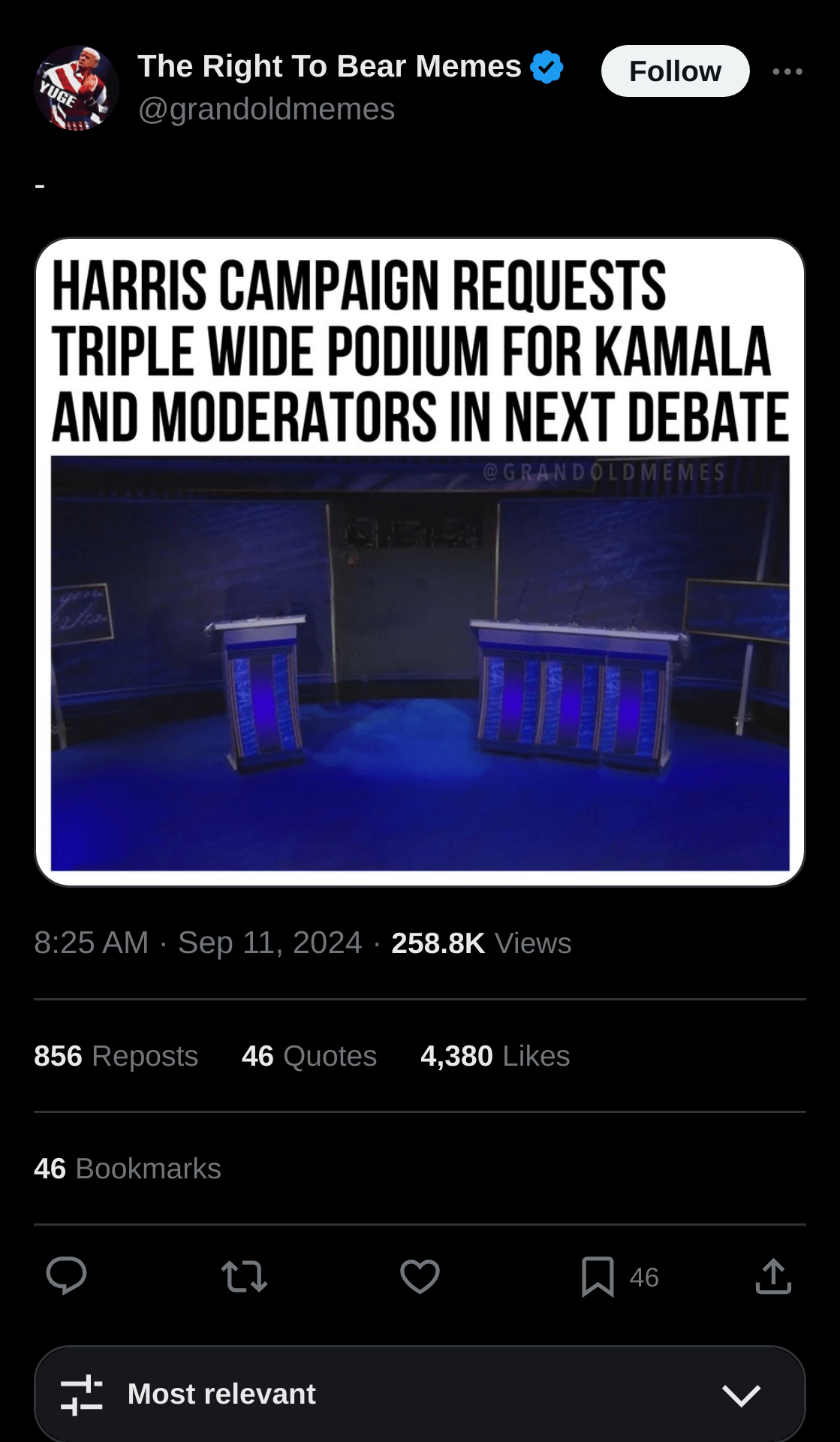This screenshot has height=1442, width=840.
Task: Open the @grandoldmemes account name link
Action: (x=266, y=110)
